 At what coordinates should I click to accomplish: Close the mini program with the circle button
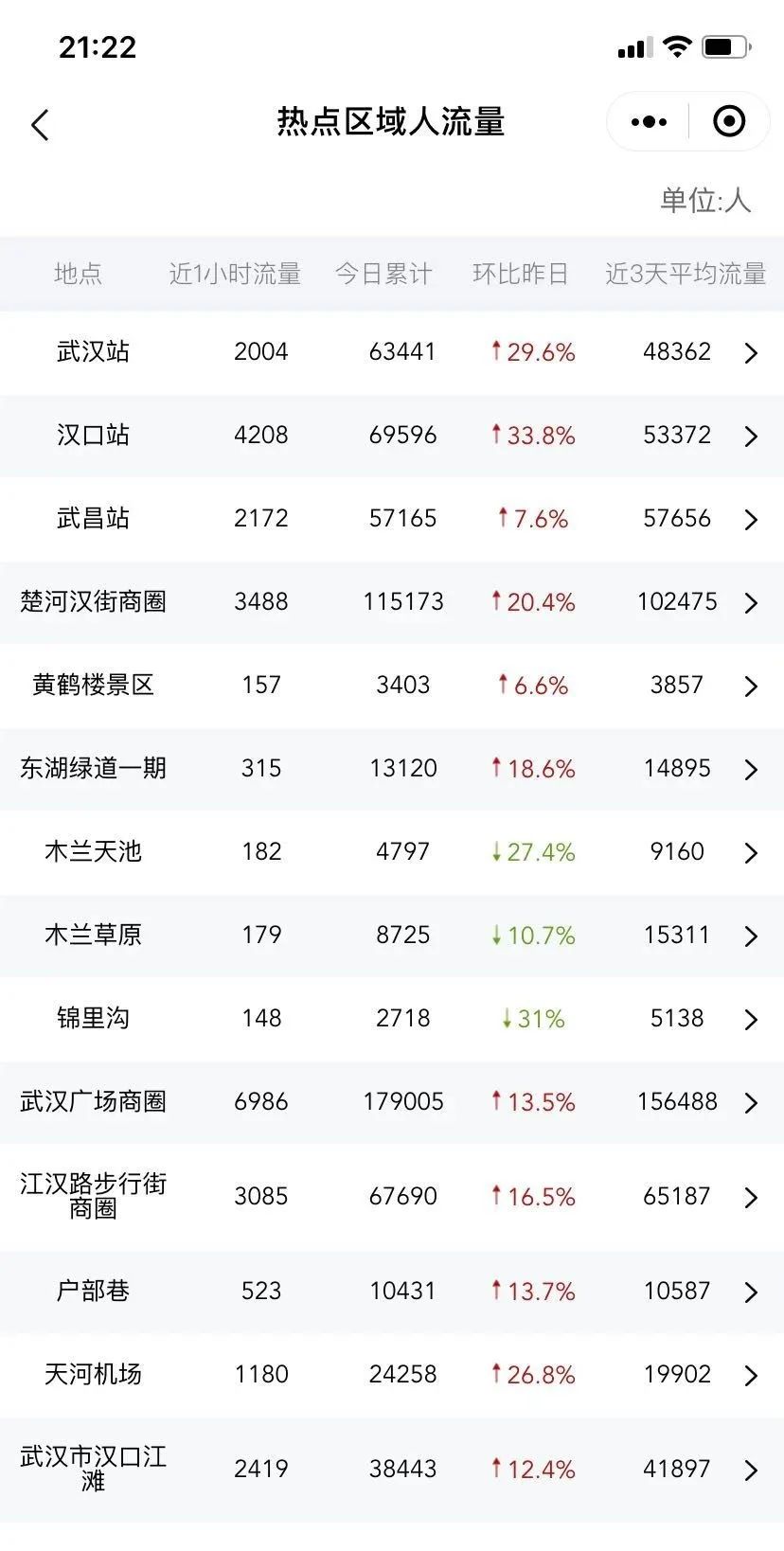(x=728, y=122)
